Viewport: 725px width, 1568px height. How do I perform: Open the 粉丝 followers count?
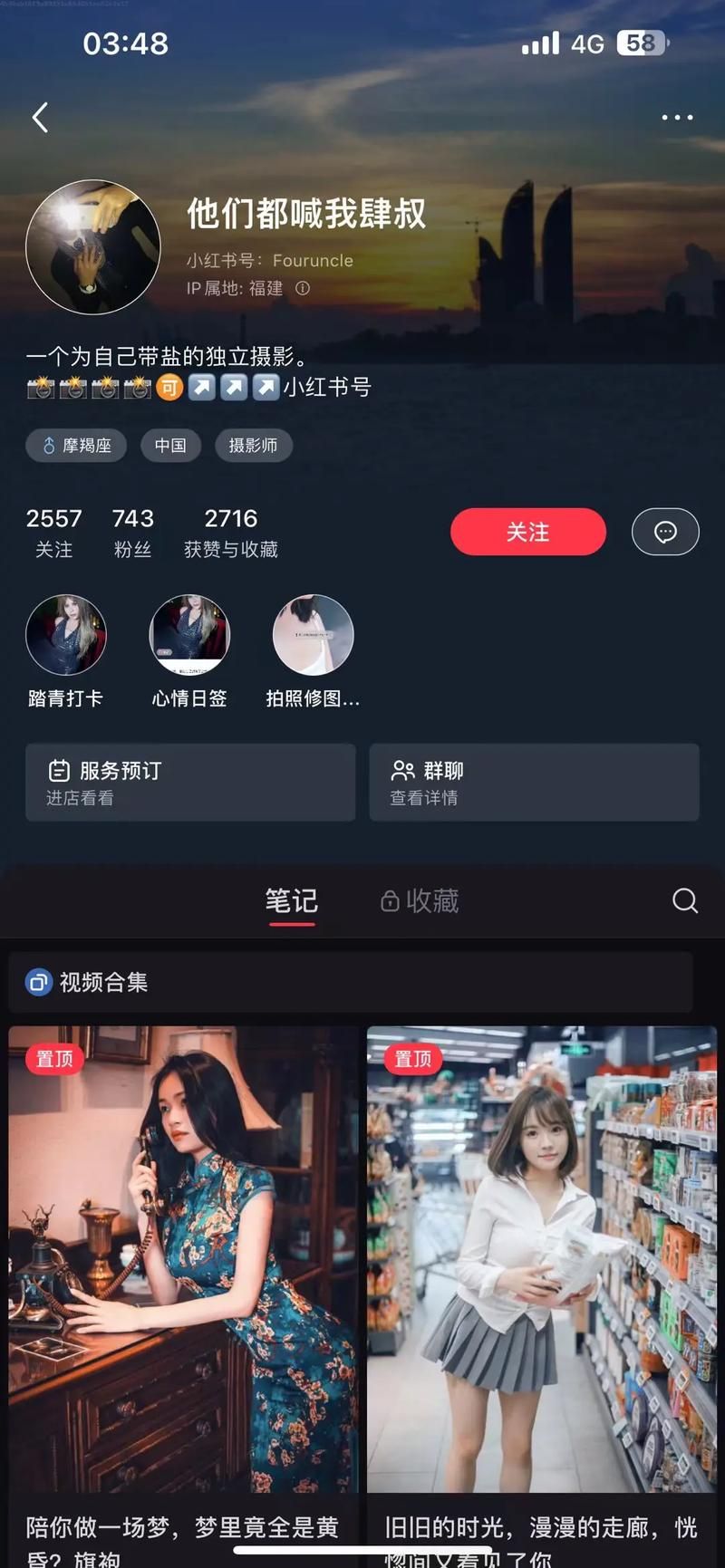coord(132,531)
